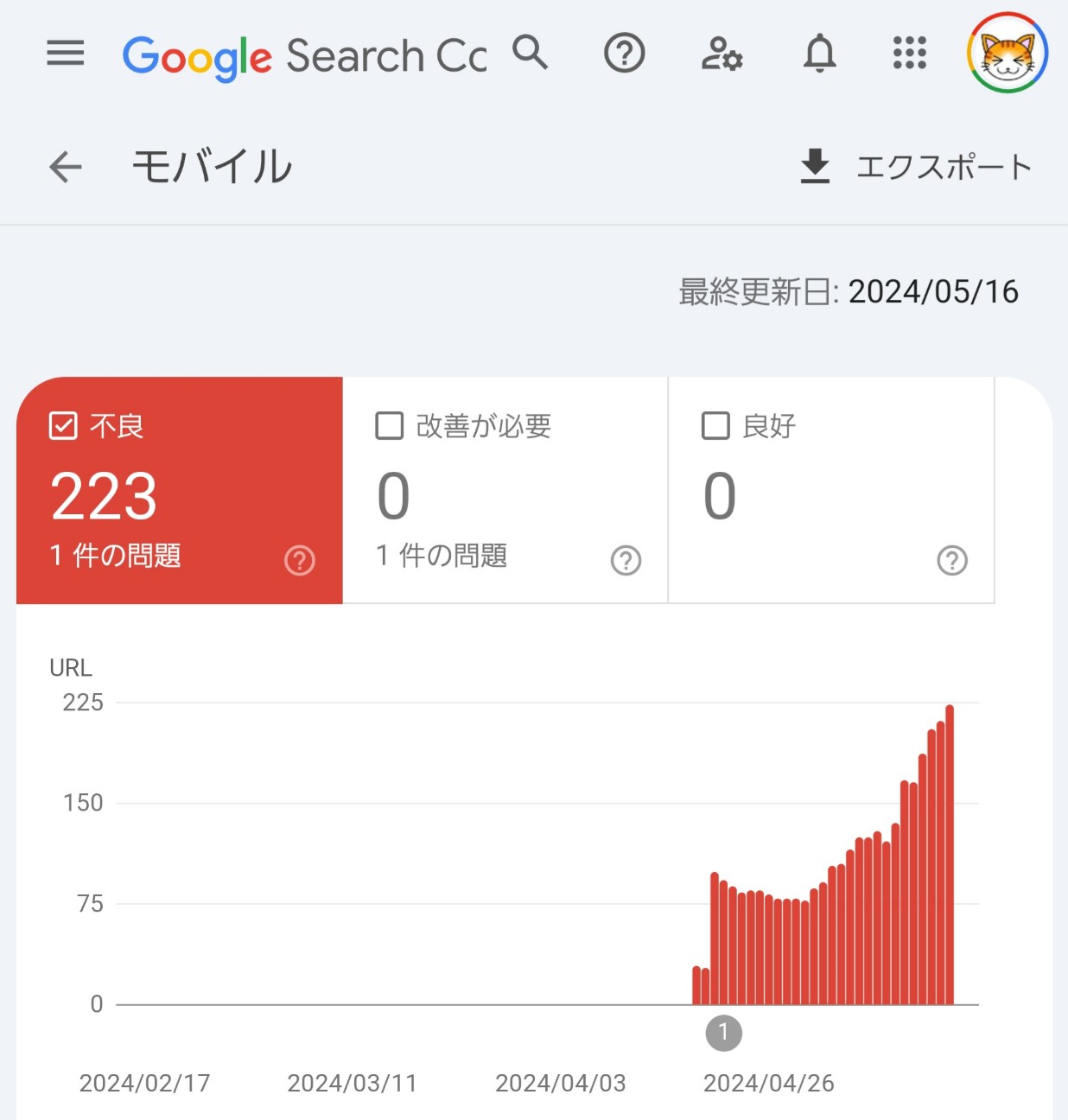Check the 改善が必要 checkbox
1068x1120 pixels.
pyautogui.click(x=390, y=425)
